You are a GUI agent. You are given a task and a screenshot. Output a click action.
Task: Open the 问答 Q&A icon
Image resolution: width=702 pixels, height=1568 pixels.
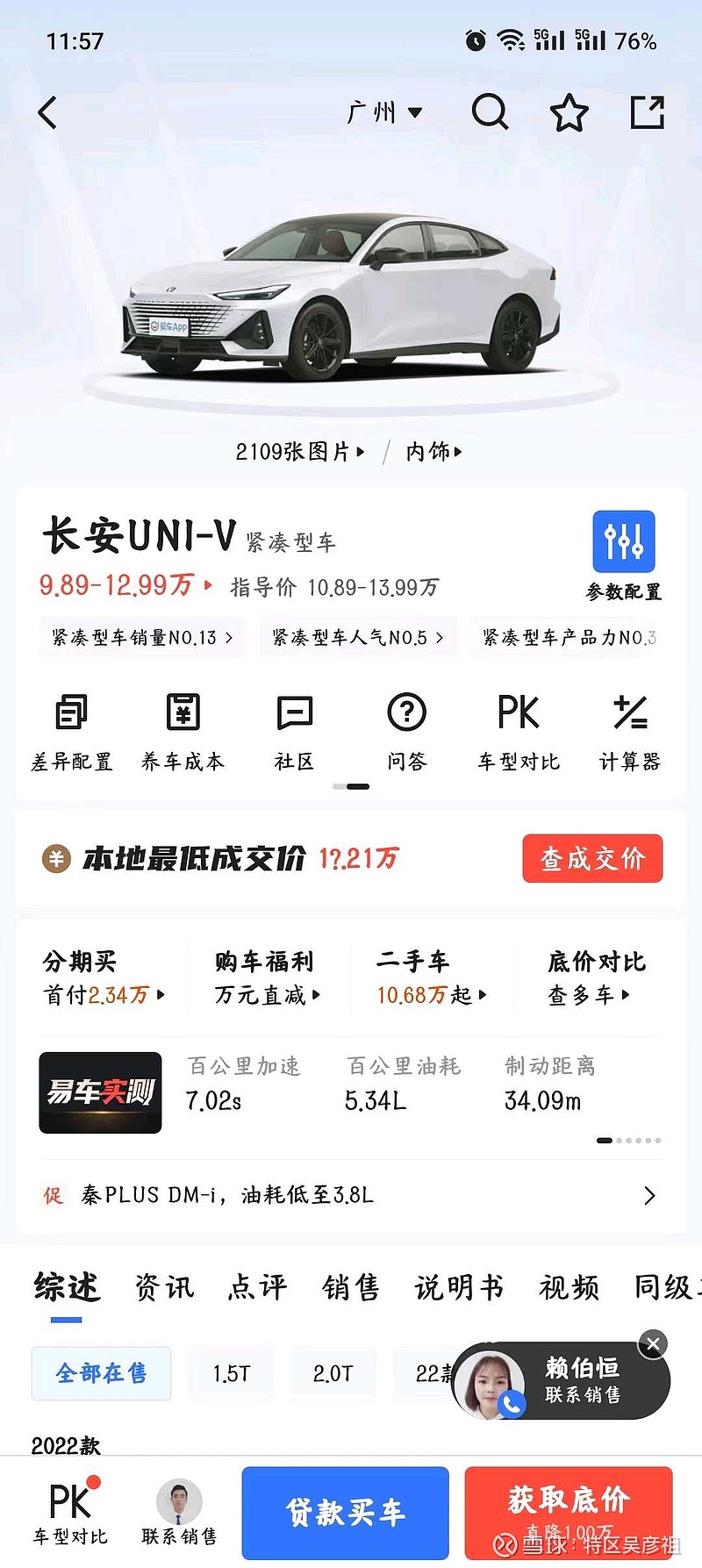(406, 728)
